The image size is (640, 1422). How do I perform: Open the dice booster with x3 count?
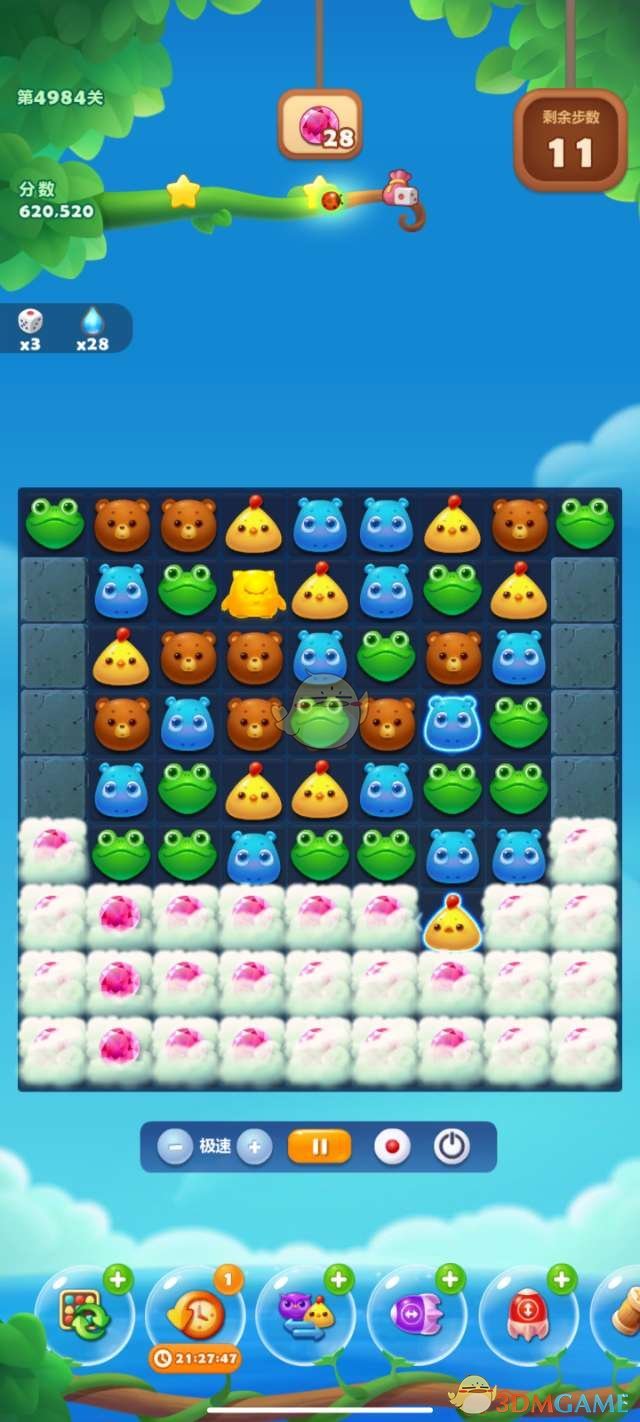pyautogui.click(x=31, y=328)
